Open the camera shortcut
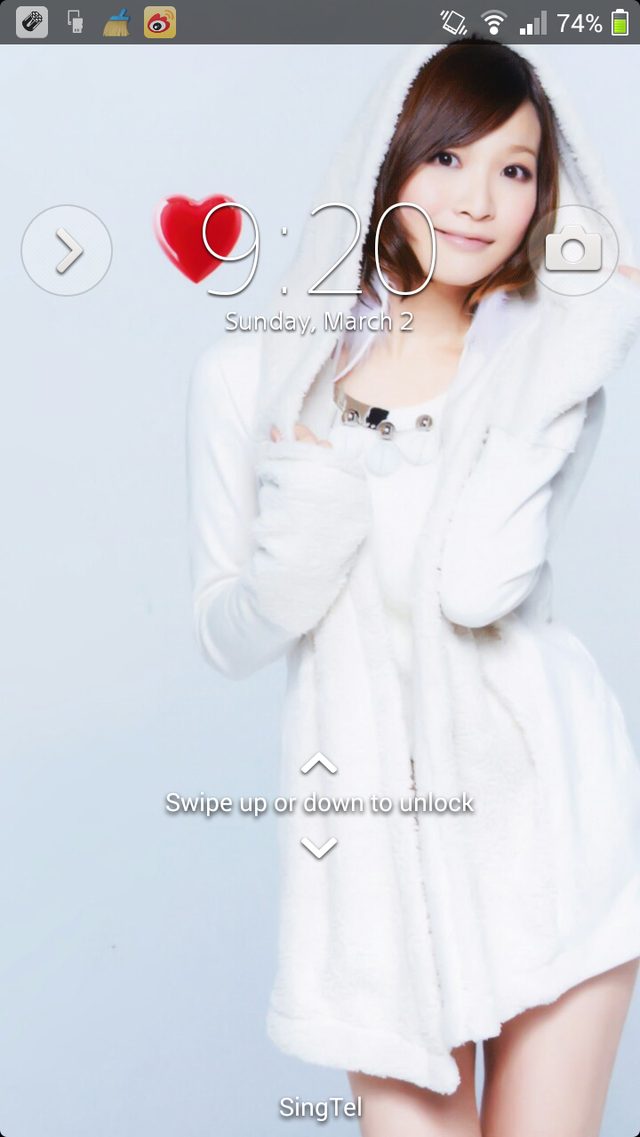 (573, 249)
